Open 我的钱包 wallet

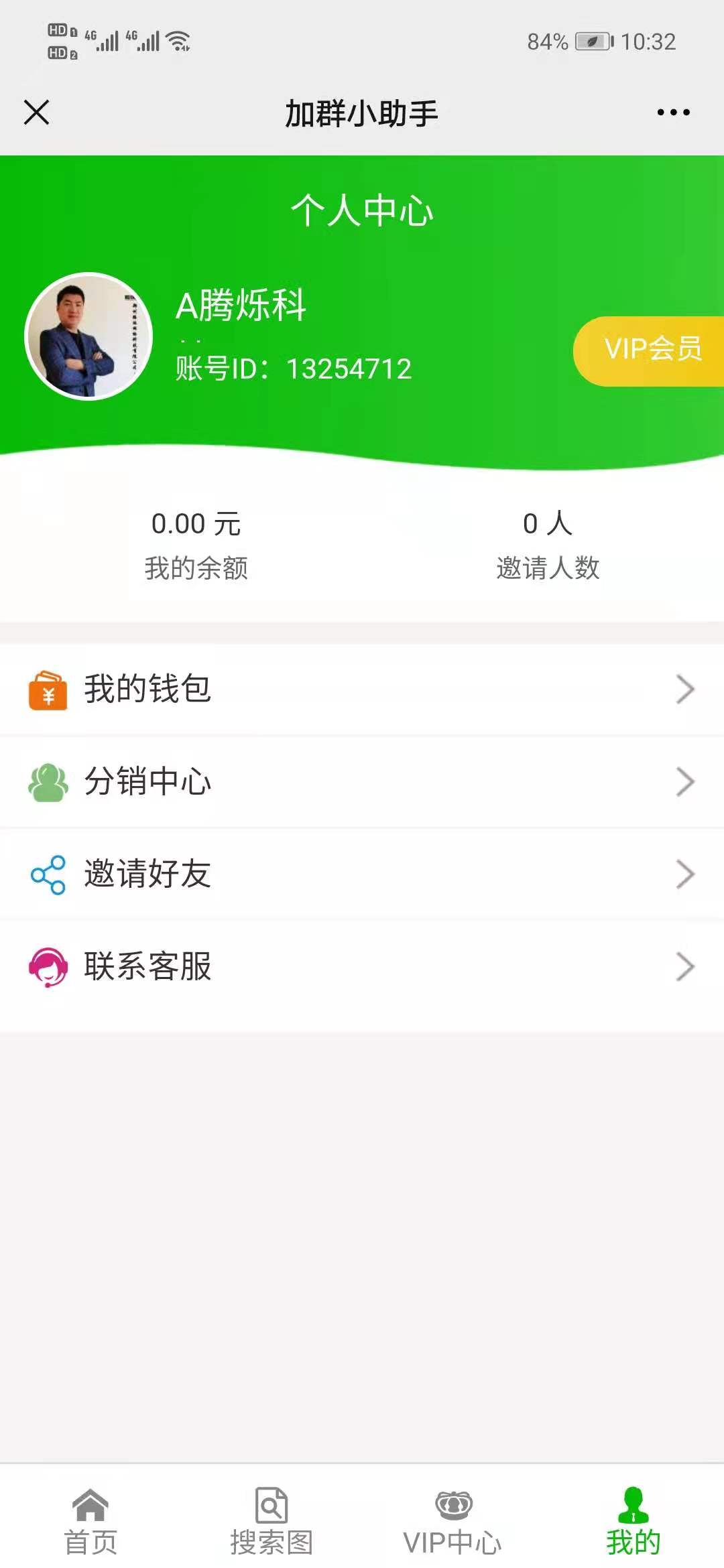coord(362,690)
